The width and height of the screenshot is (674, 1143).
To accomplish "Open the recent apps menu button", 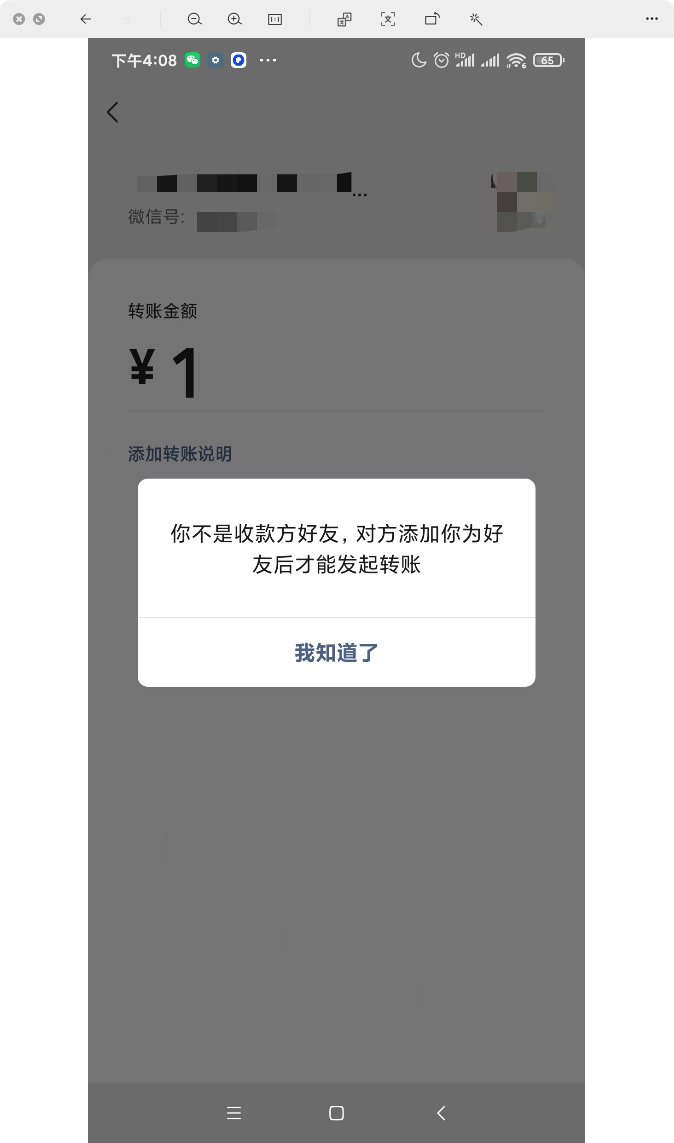I will pyautogui.click(x=234, y=1113).
